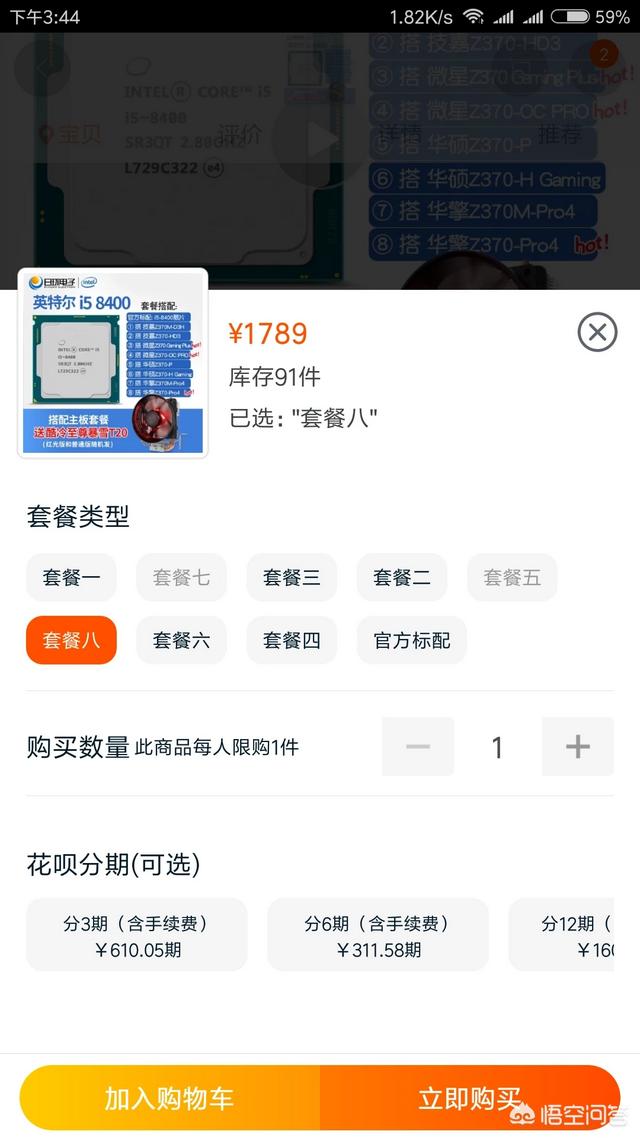Enlarge the i5 8400 product thumbnail
Screen dimensions: 640x1138
tap(113, 362)
